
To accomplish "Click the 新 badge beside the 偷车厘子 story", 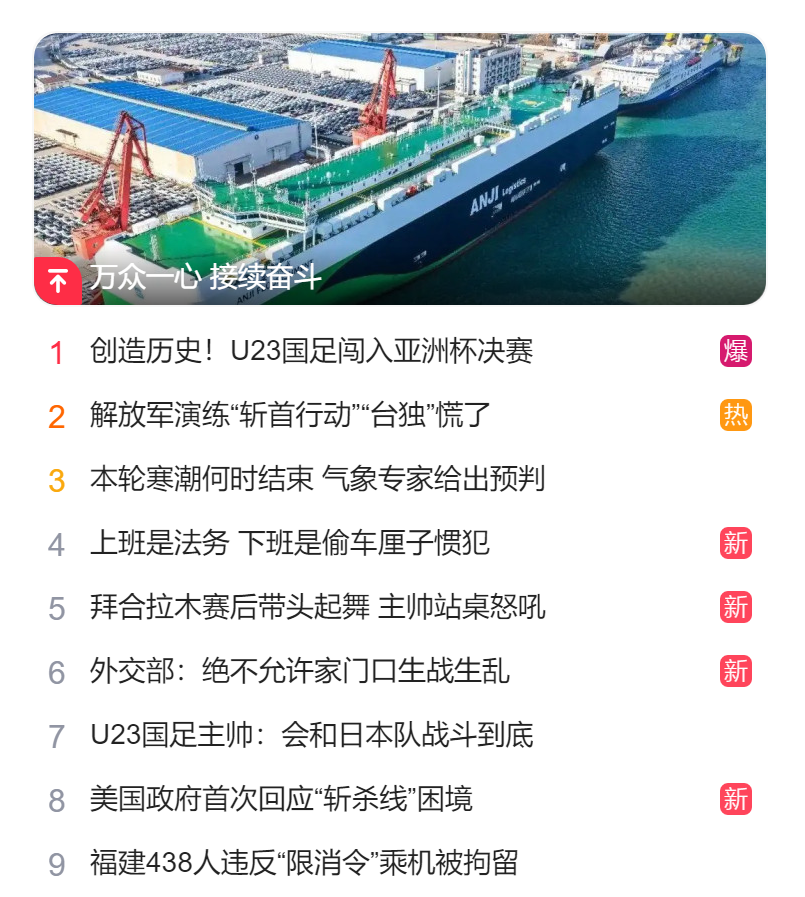I will tap(736, 541).
